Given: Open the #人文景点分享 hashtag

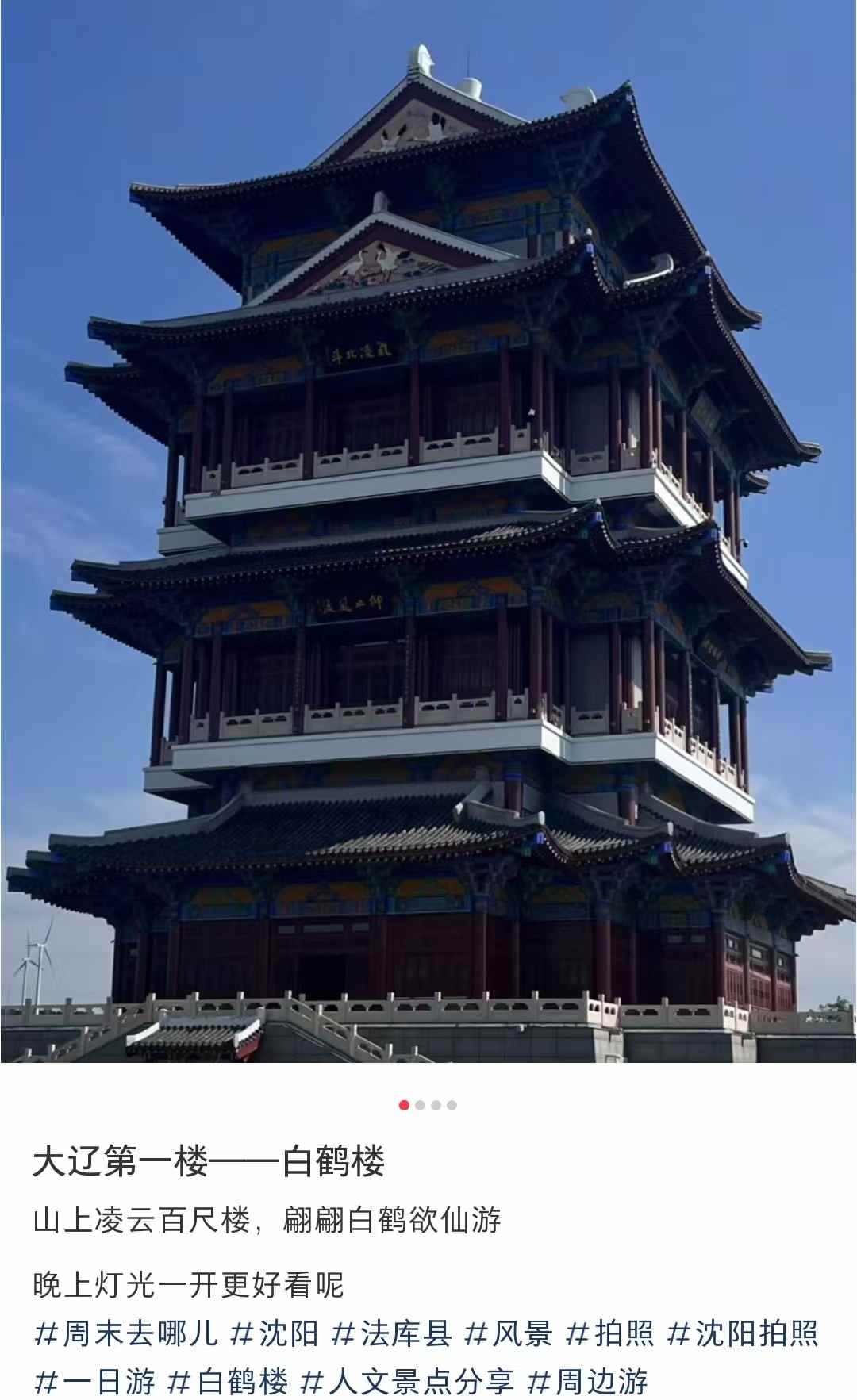Looking at the screenshot, I should (407, 1381).
